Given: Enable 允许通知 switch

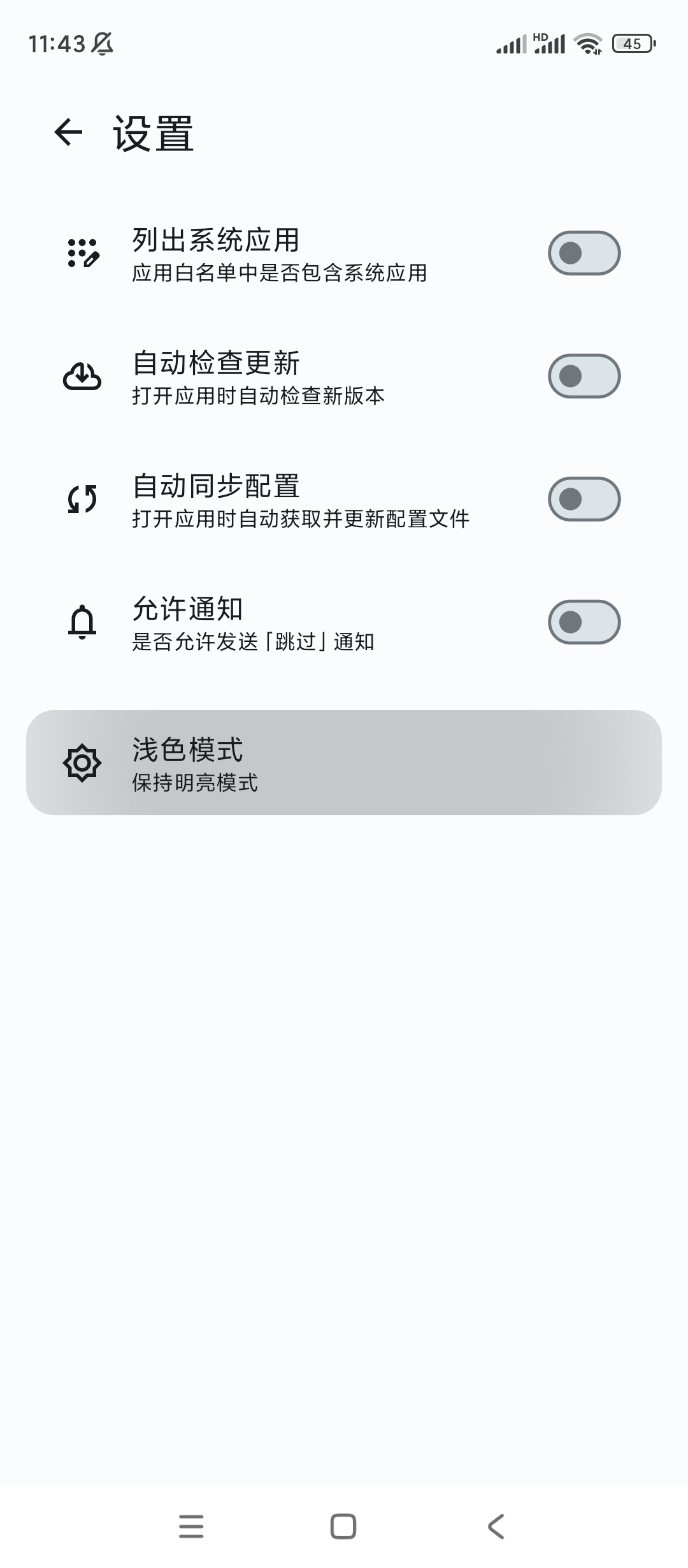Looking at the screenshot, I should 584,622.
